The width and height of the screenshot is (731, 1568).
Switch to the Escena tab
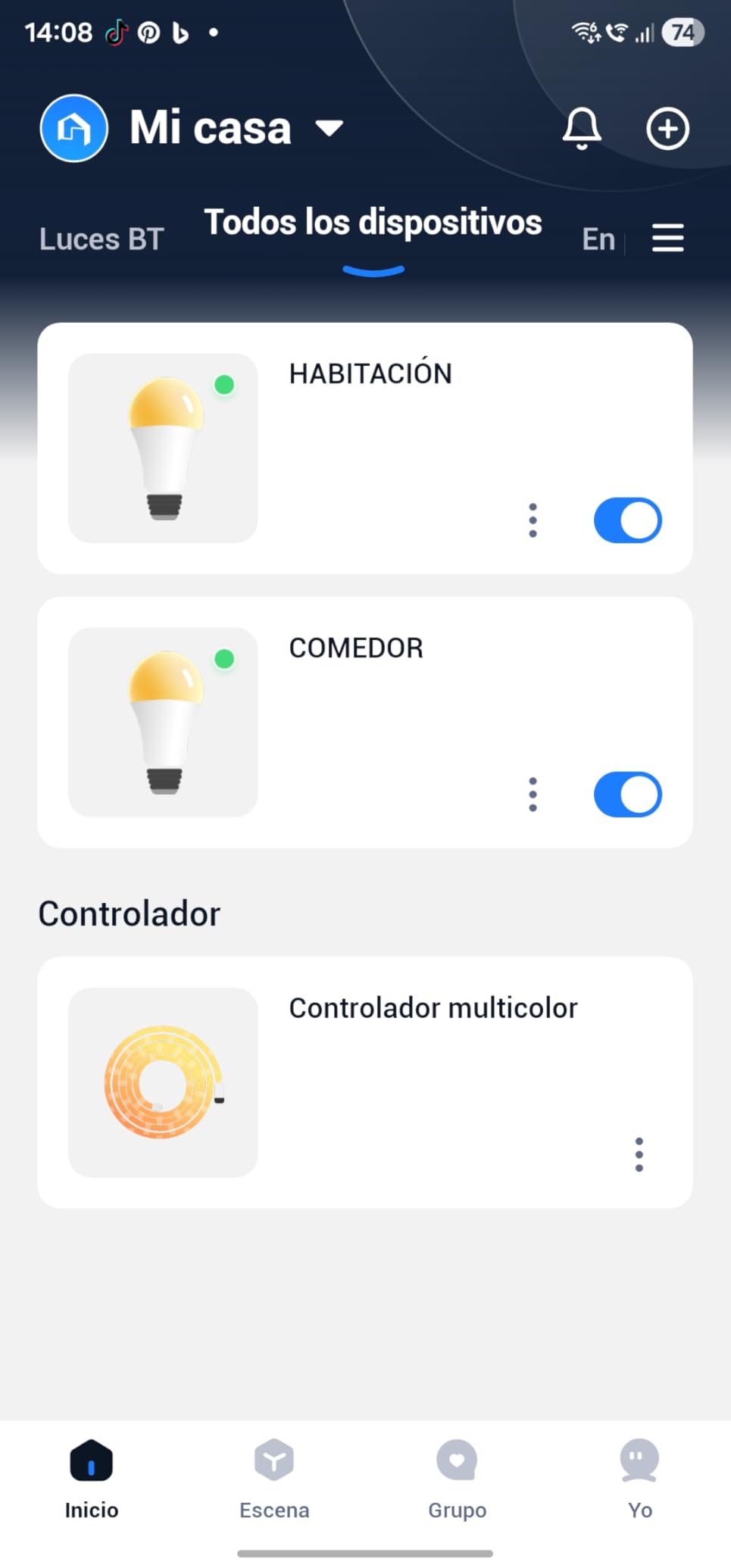tap(274, 1479)
